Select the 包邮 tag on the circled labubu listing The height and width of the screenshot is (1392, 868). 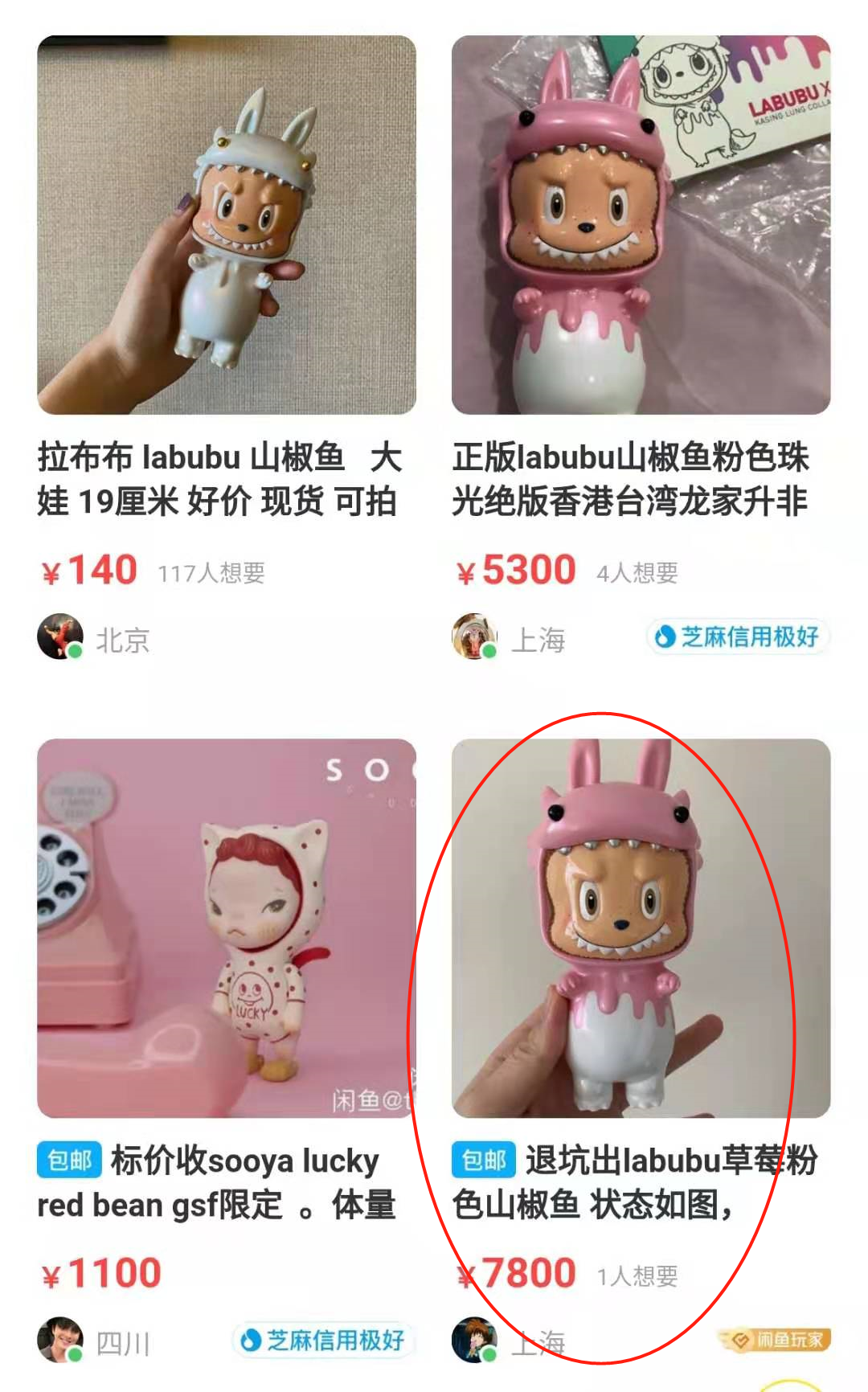pos(485,1161)
